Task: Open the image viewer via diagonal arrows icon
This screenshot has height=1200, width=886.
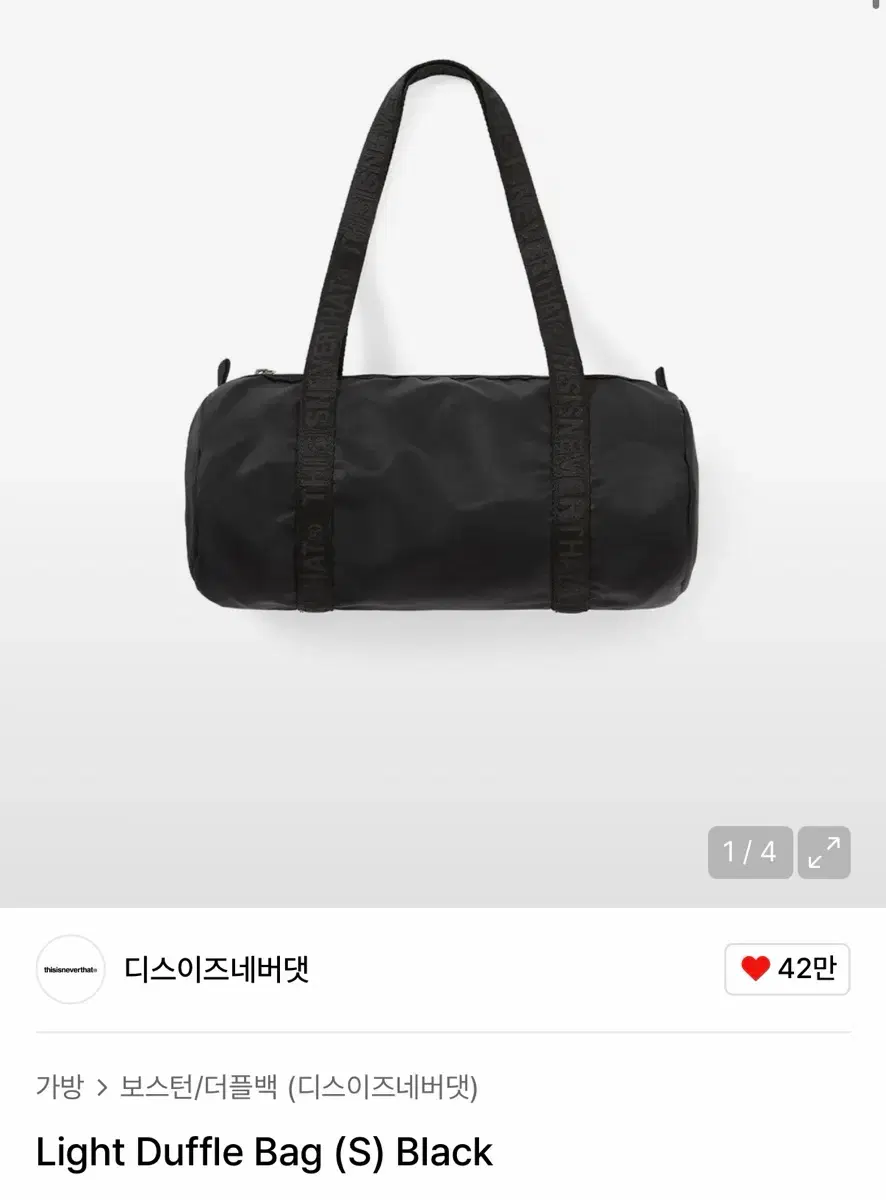Action: (x=823, y=854)
